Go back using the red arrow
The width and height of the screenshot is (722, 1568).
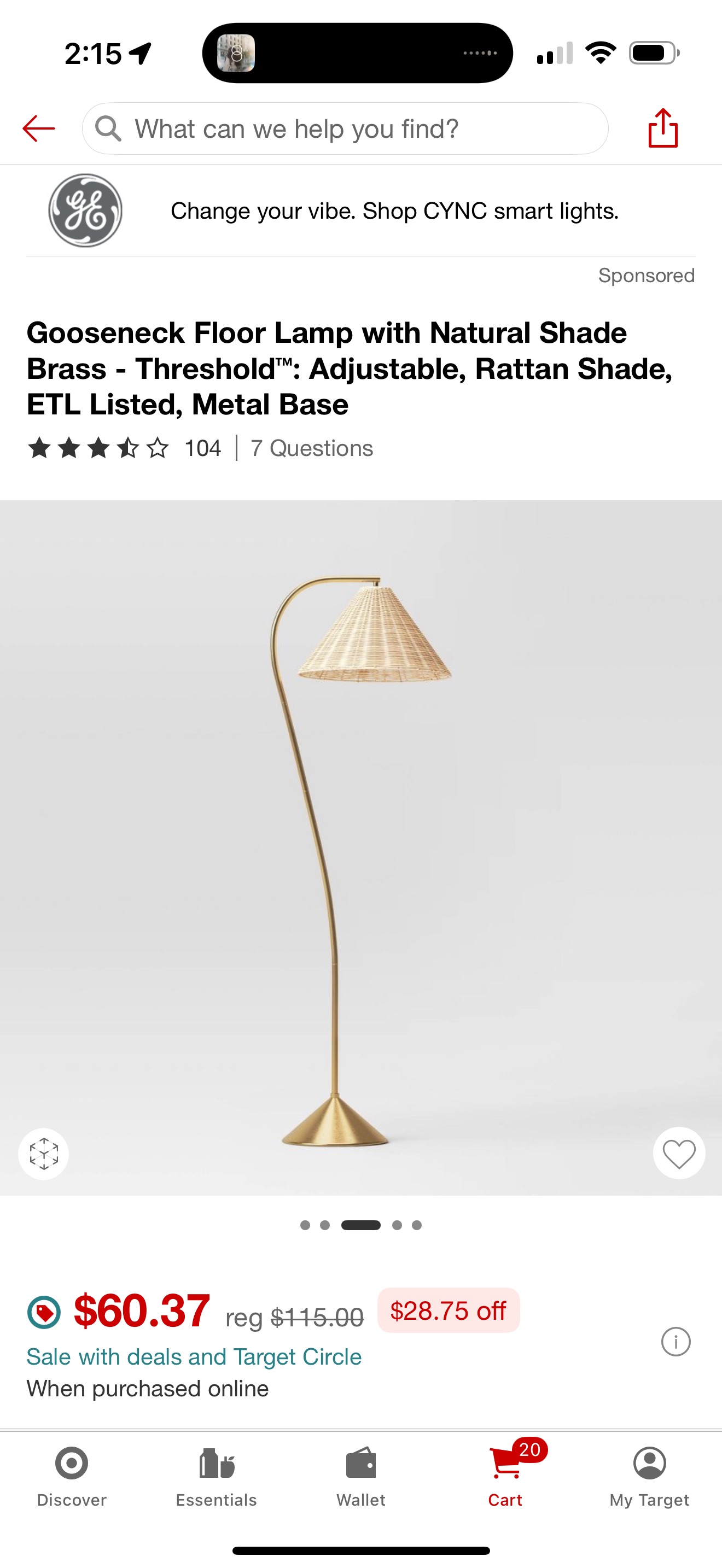[x=38, y=128]
